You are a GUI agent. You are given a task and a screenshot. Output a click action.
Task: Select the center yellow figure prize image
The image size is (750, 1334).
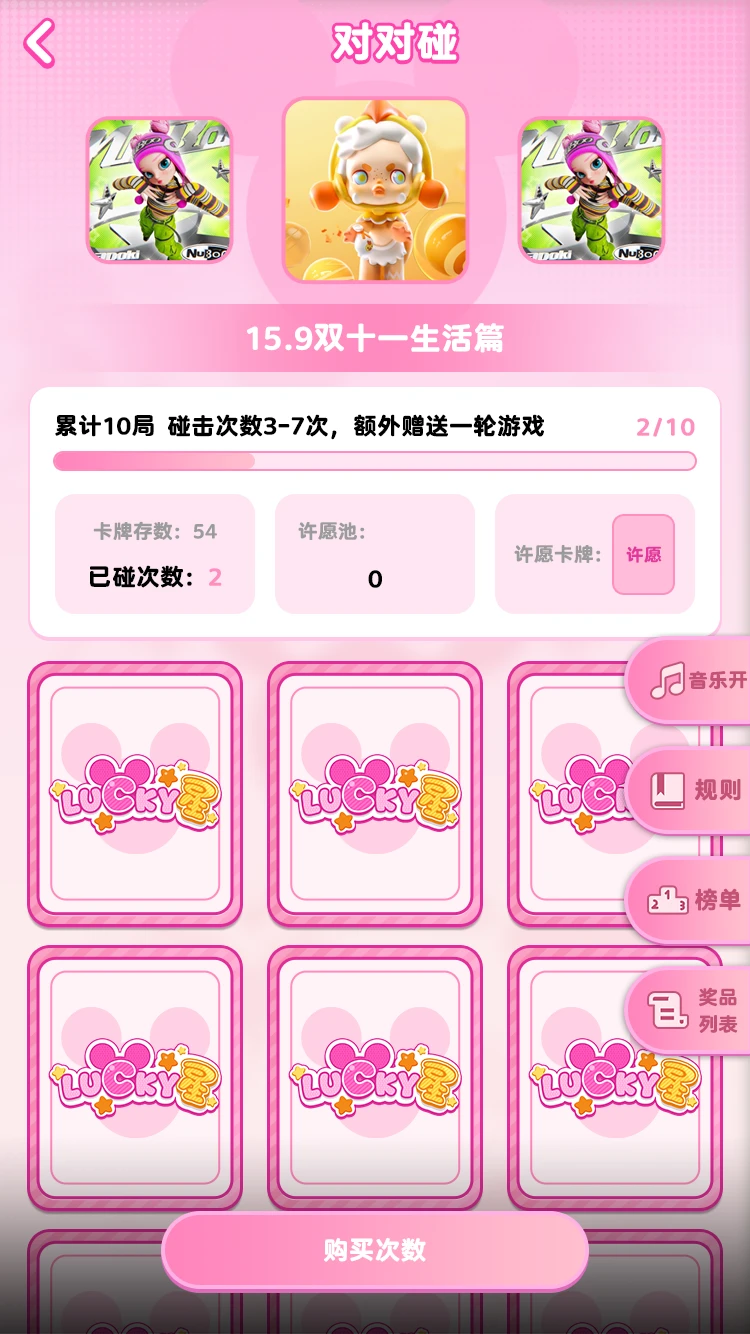(x=375, y=190)
